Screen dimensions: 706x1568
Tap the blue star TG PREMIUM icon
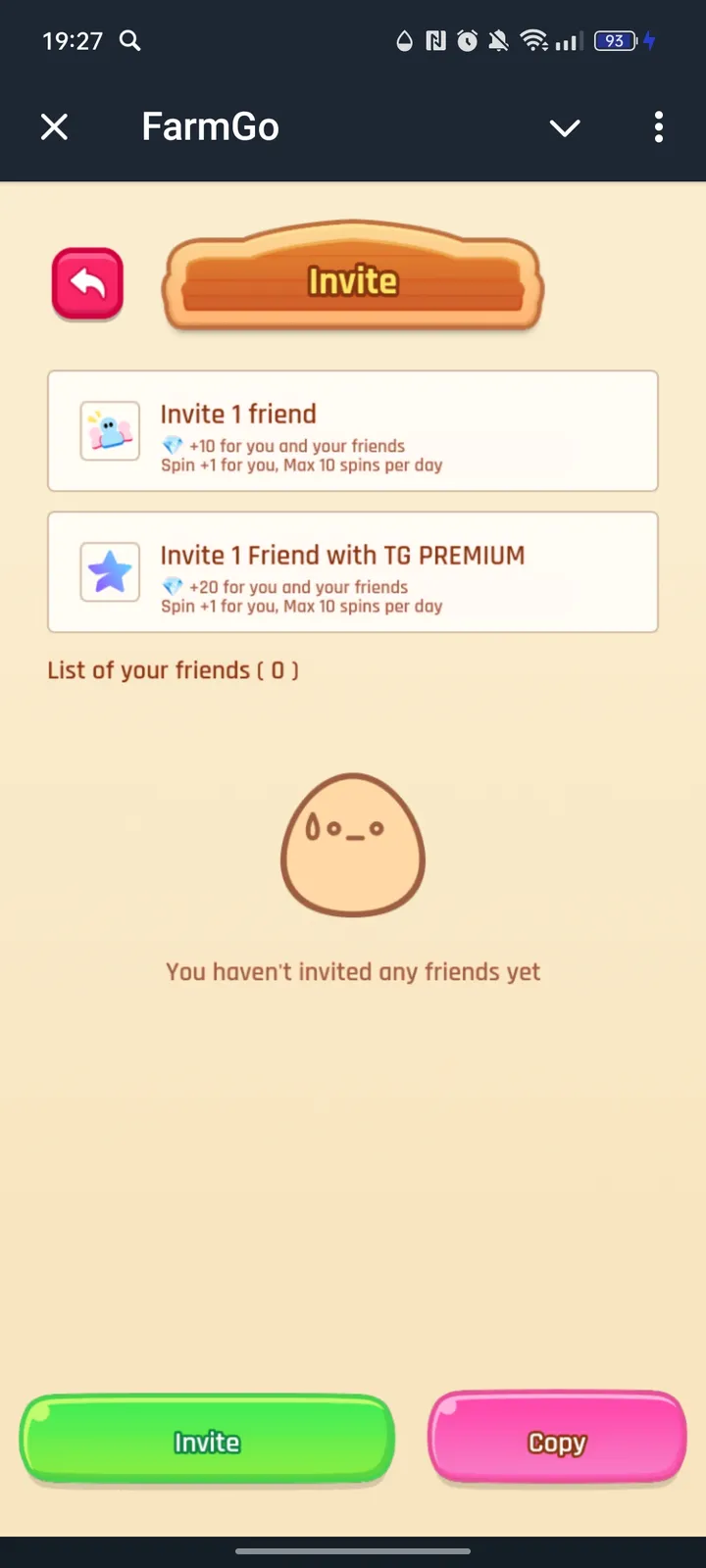[109, 571]
